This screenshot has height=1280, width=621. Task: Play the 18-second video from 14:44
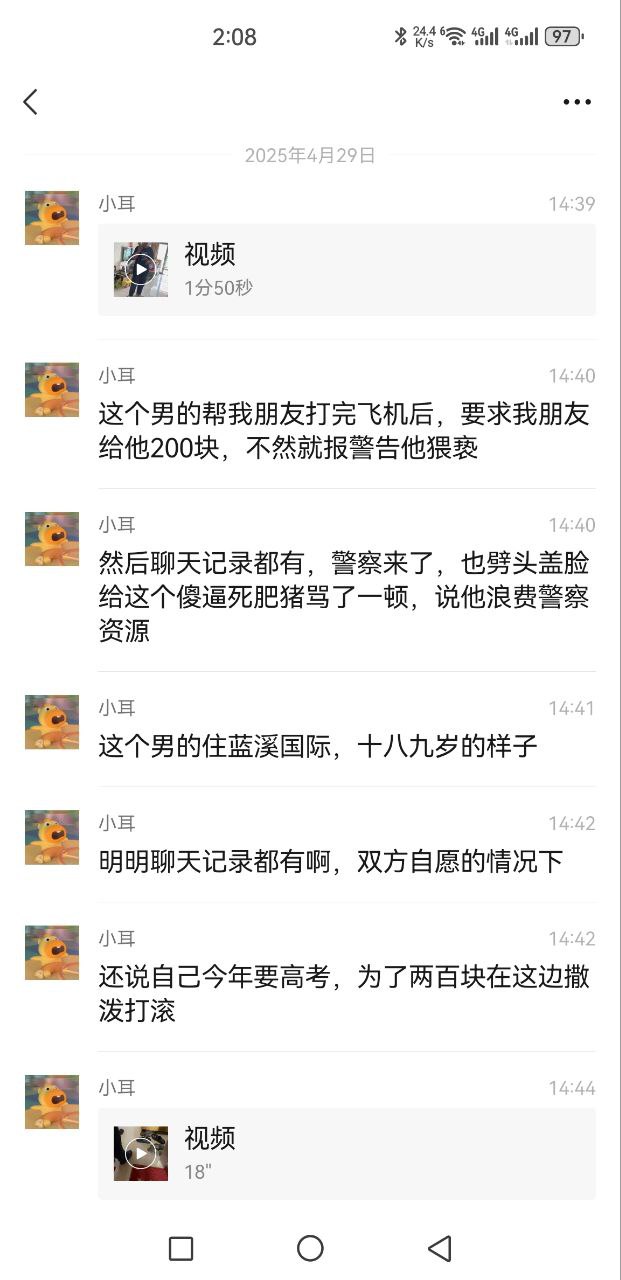coord(141,1153)
